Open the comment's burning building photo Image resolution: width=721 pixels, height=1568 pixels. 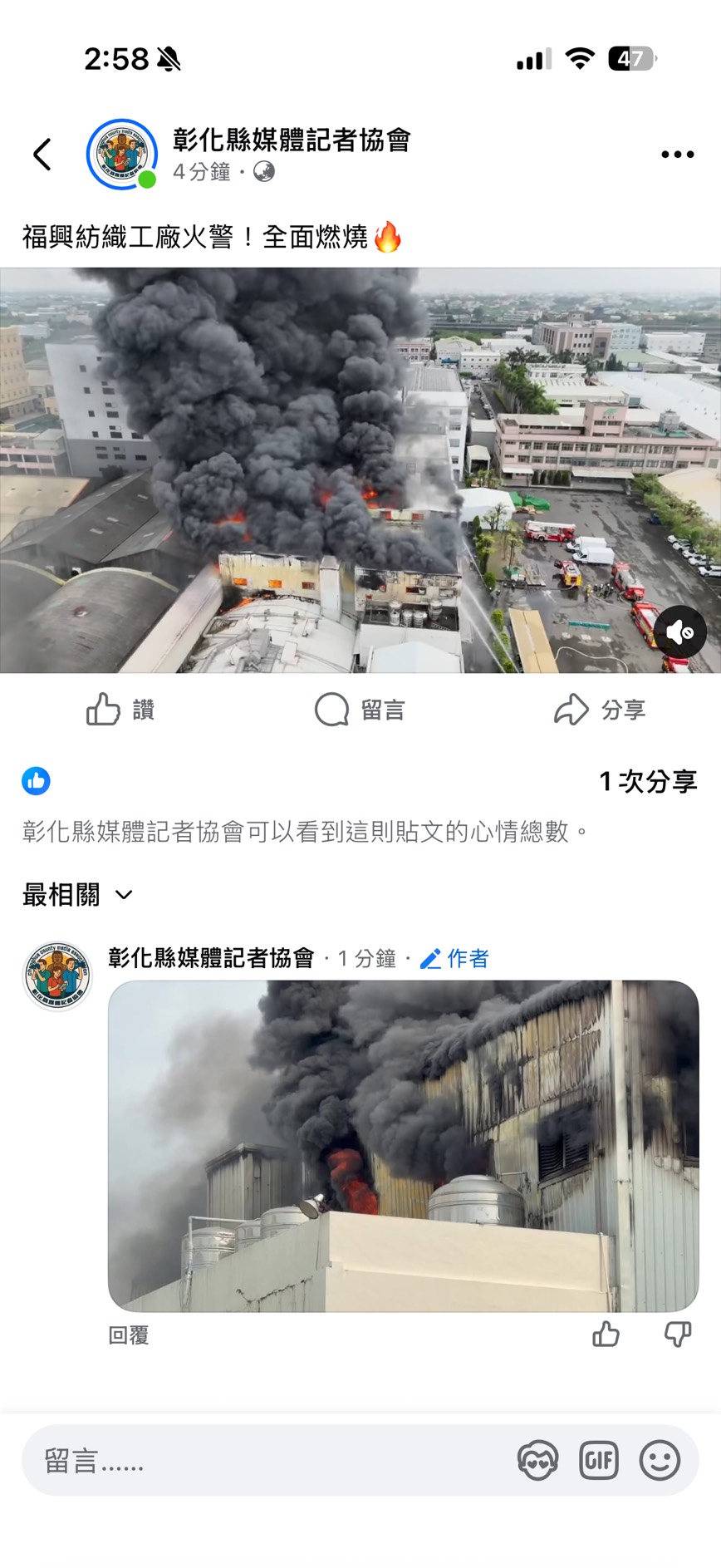403,1145
